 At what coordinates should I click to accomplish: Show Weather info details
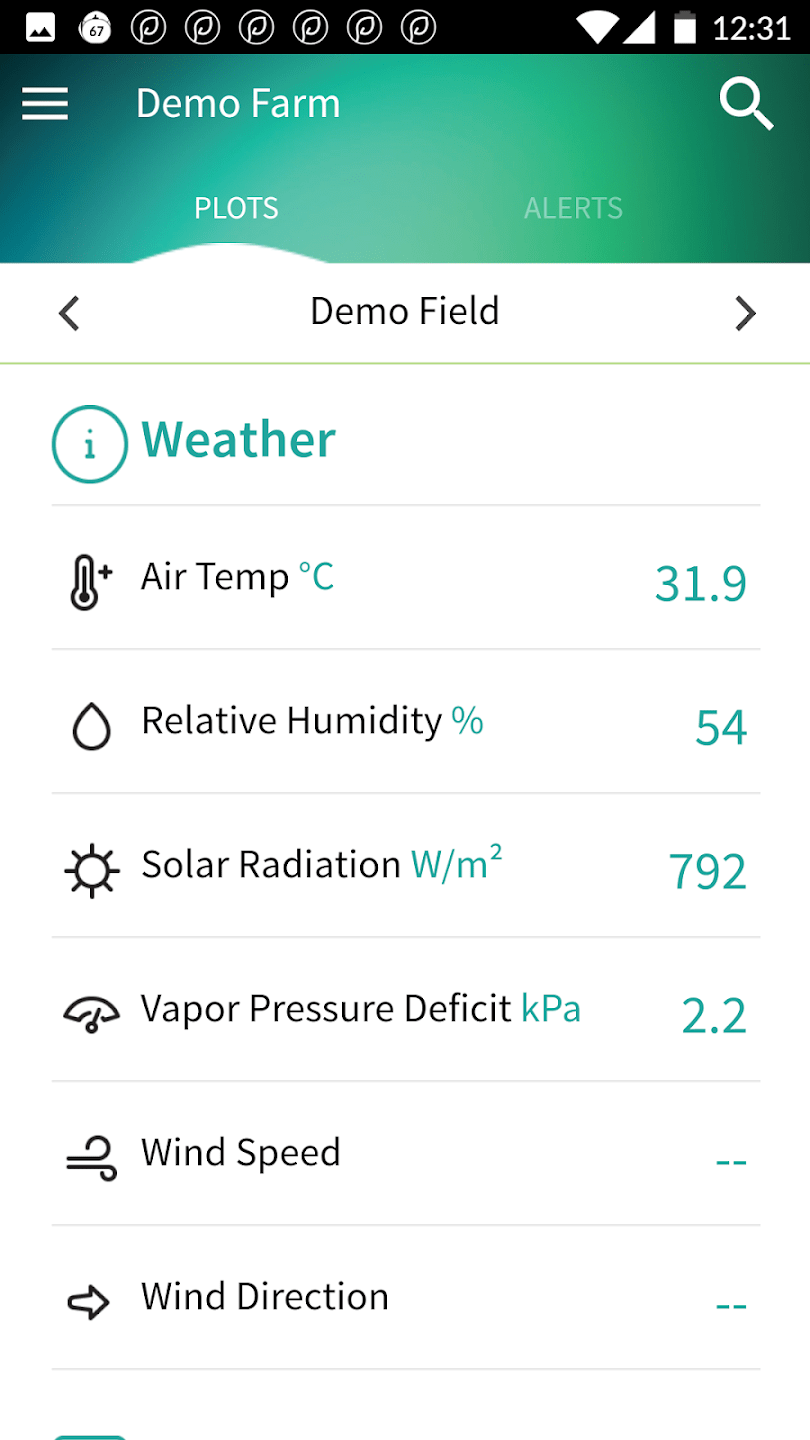point(90,444)
